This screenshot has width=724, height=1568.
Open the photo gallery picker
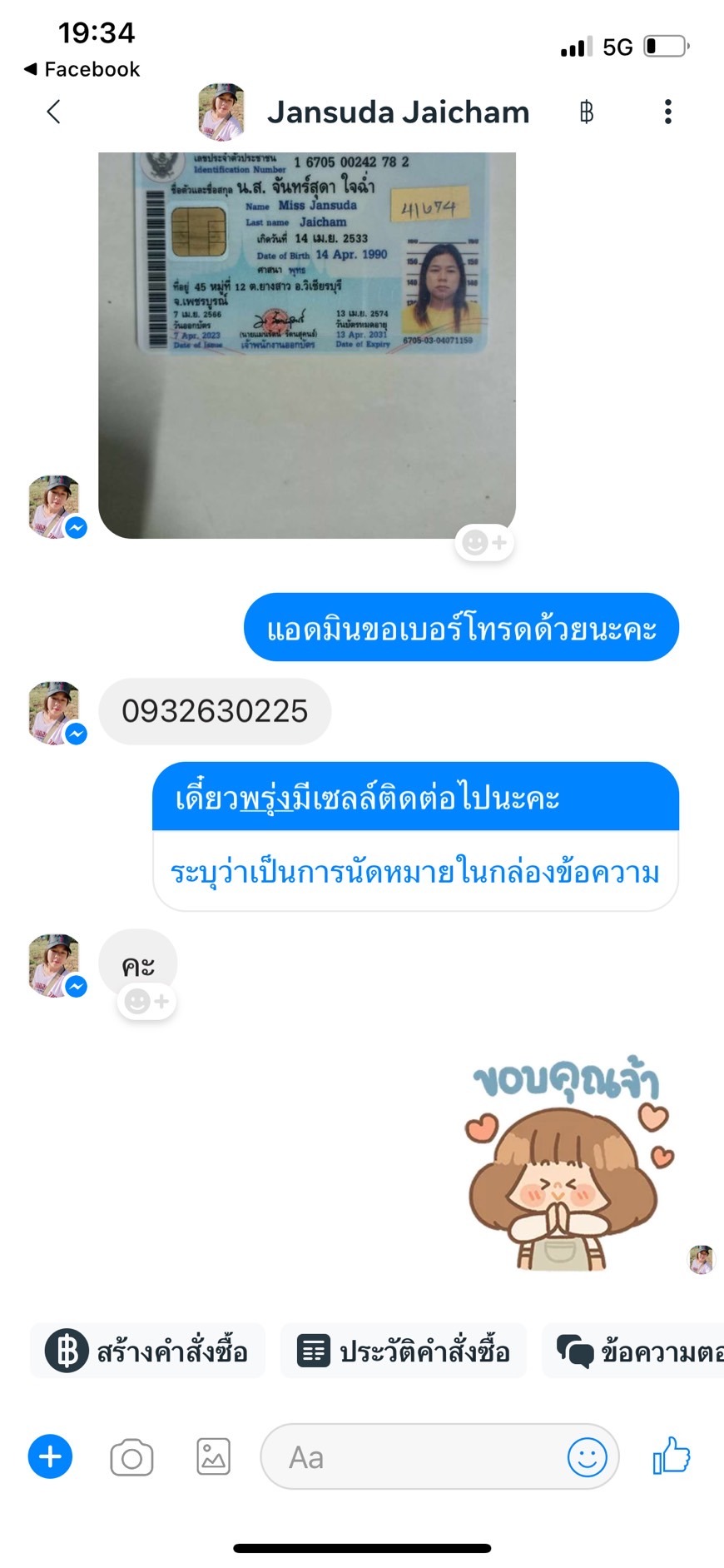click(x=213, y=1456)
